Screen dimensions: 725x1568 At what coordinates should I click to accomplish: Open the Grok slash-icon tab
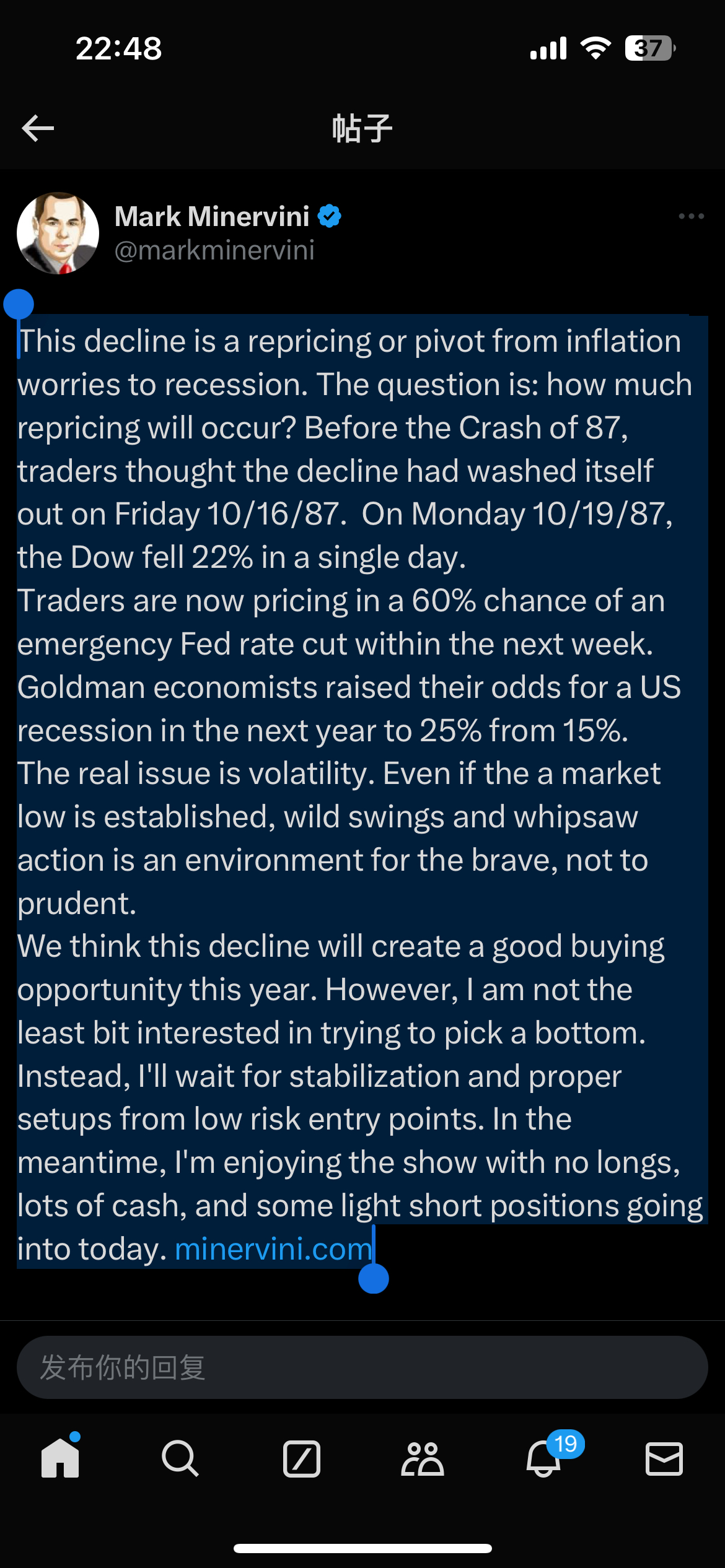tap(302, 1458)
